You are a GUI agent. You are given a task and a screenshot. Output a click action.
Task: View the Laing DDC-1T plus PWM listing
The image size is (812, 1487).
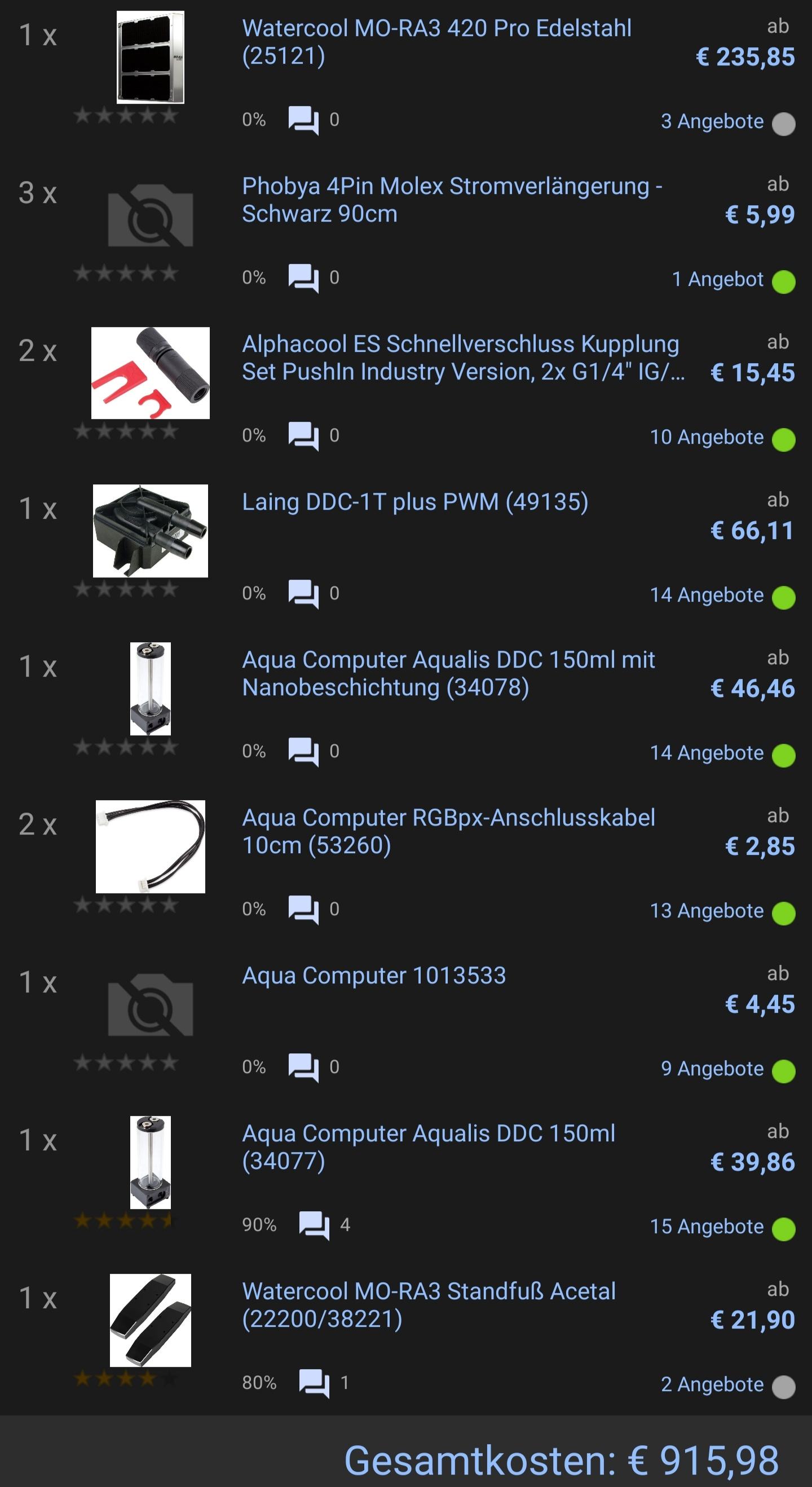(x=415, y=502)
